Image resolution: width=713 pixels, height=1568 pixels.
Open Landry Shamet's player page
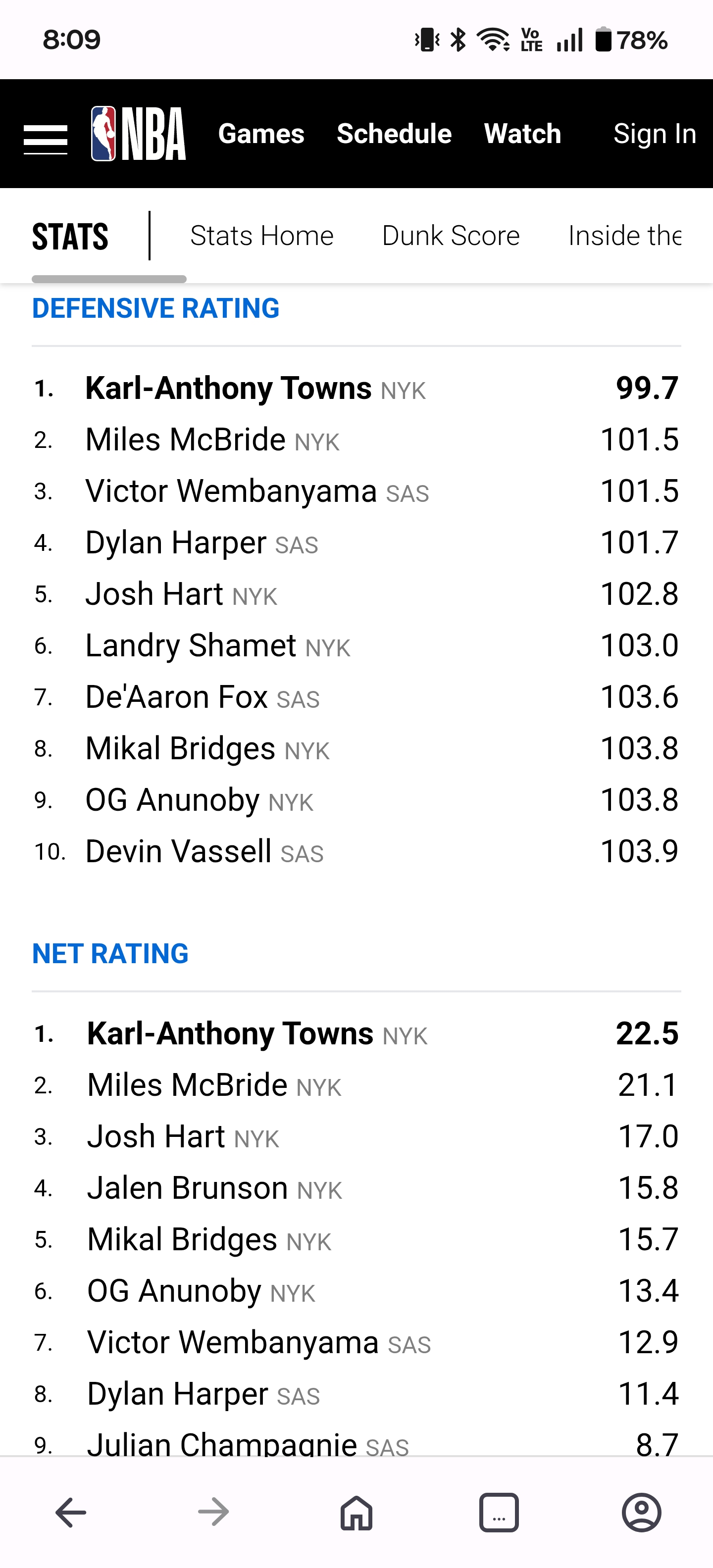pos(191,645)
